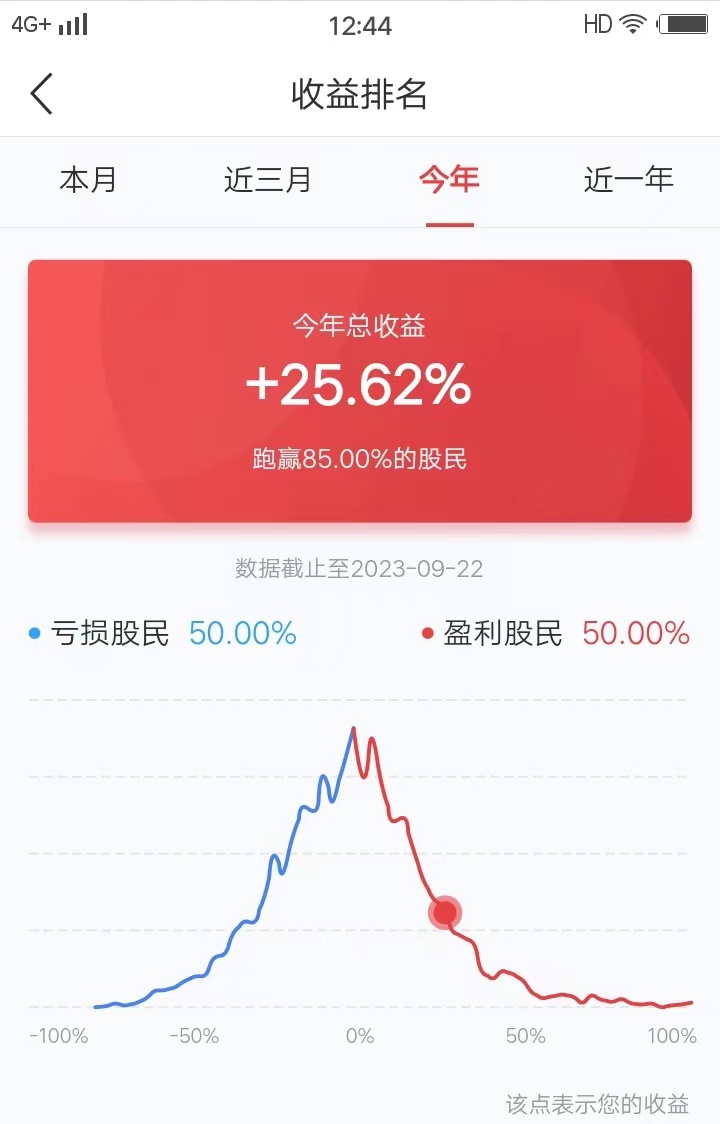Viewport: 720px width, 1124px height.
Task: Switch to the 近一年 tab
Action: pyautogui.click(x=628, y=180)
